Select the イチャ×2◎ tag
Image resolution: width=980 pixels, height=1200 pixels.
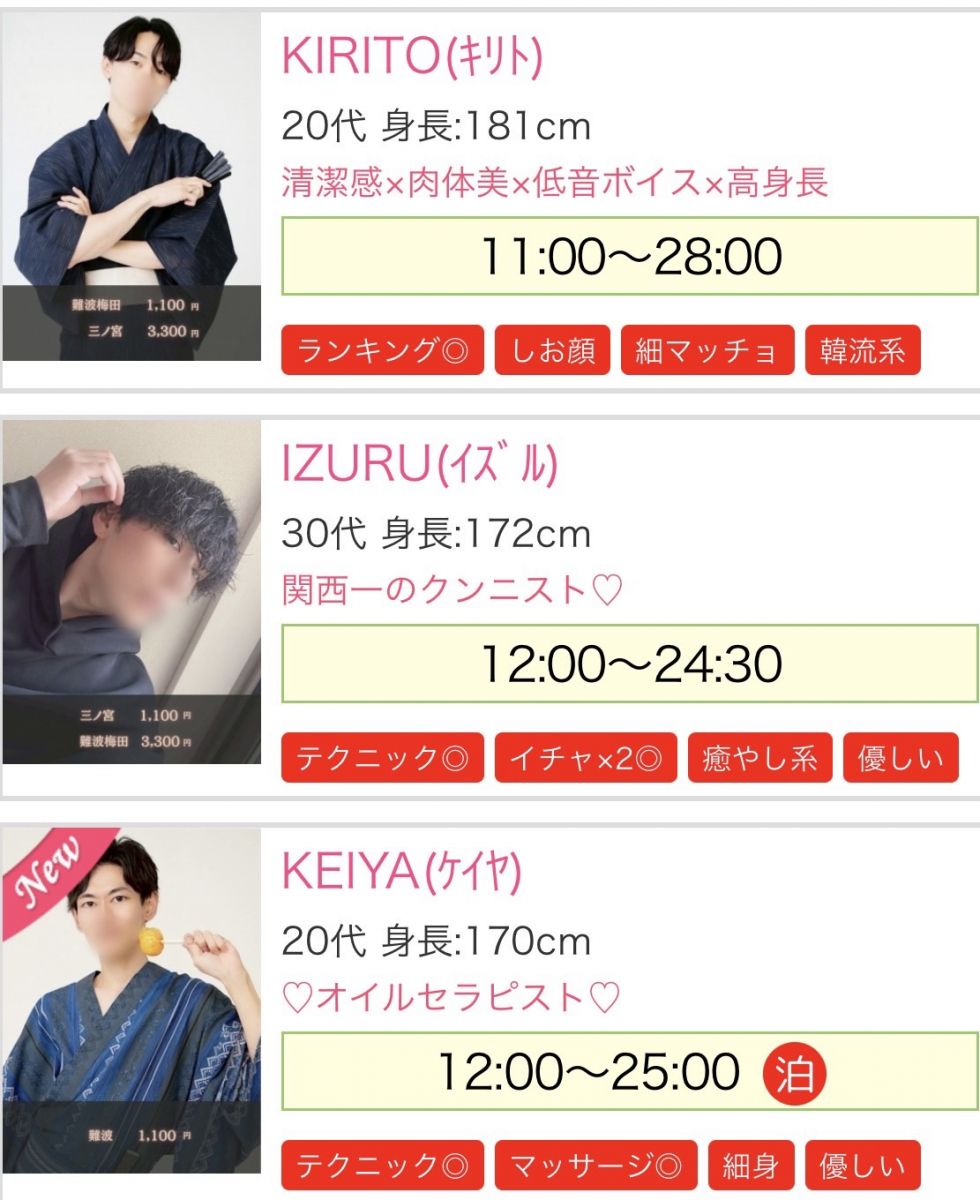coord(585,758)
